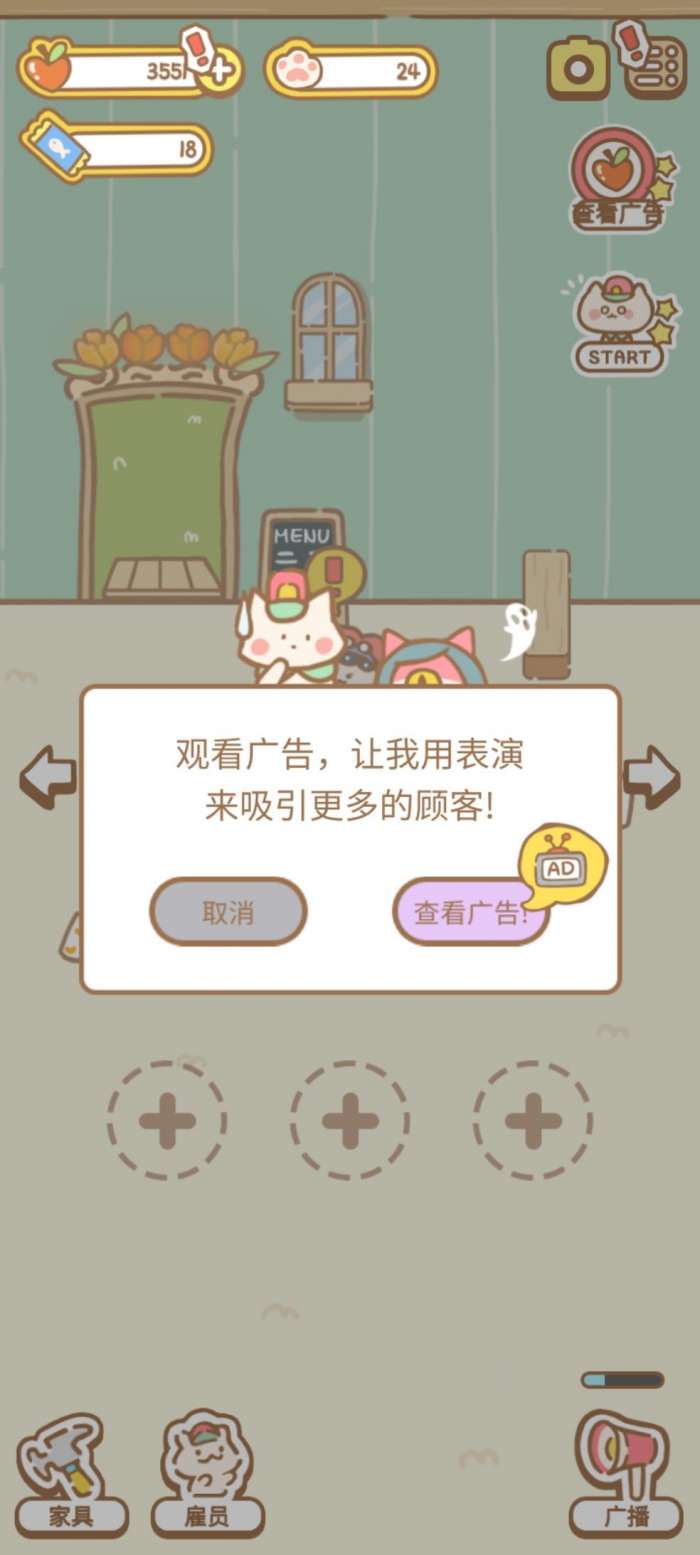
Task: Open the 雇员 staff menu
Action: click(207, 1477)
